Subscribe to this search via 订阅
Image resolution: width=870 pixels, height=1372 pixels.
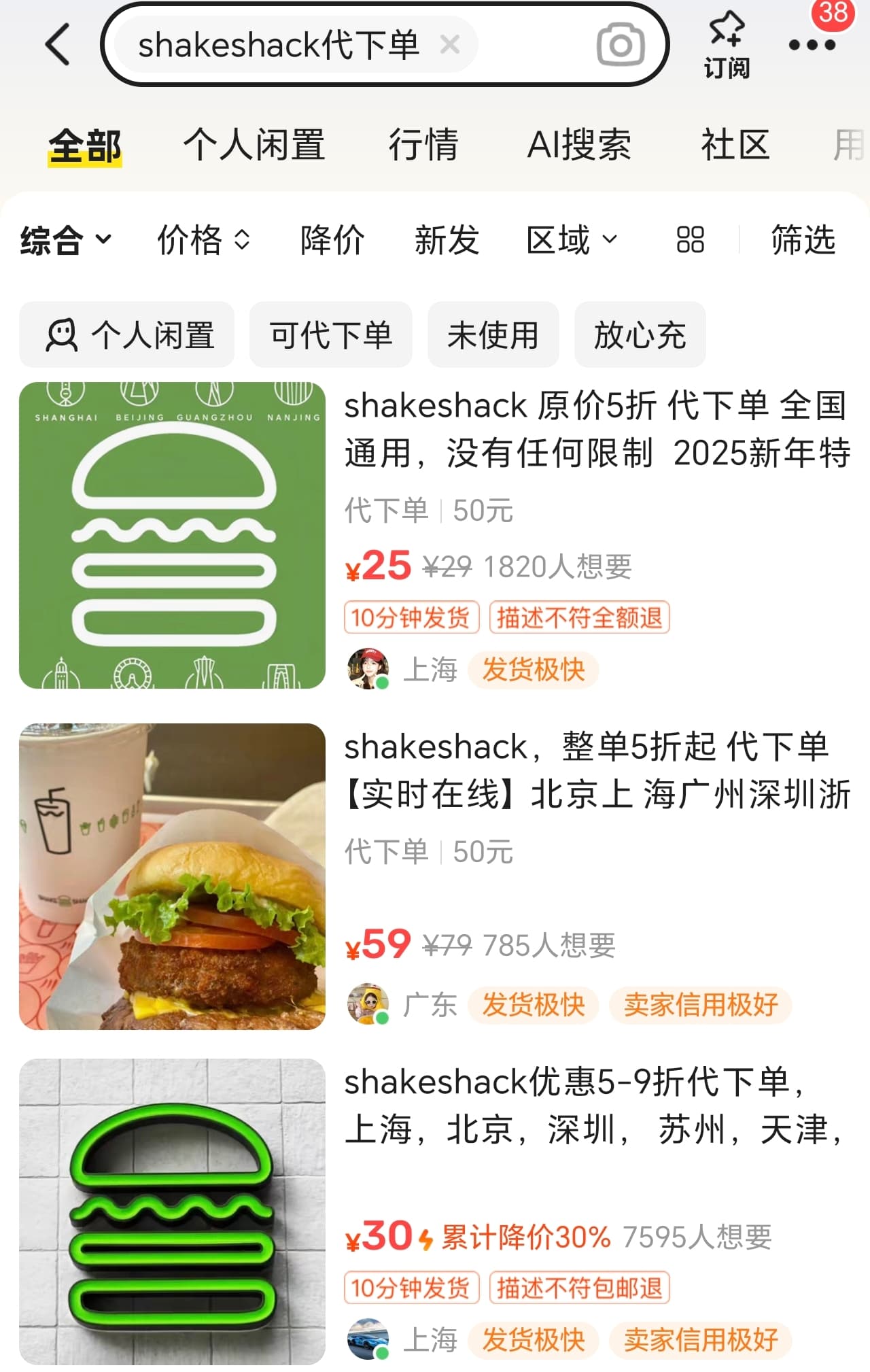coord(727,45)
